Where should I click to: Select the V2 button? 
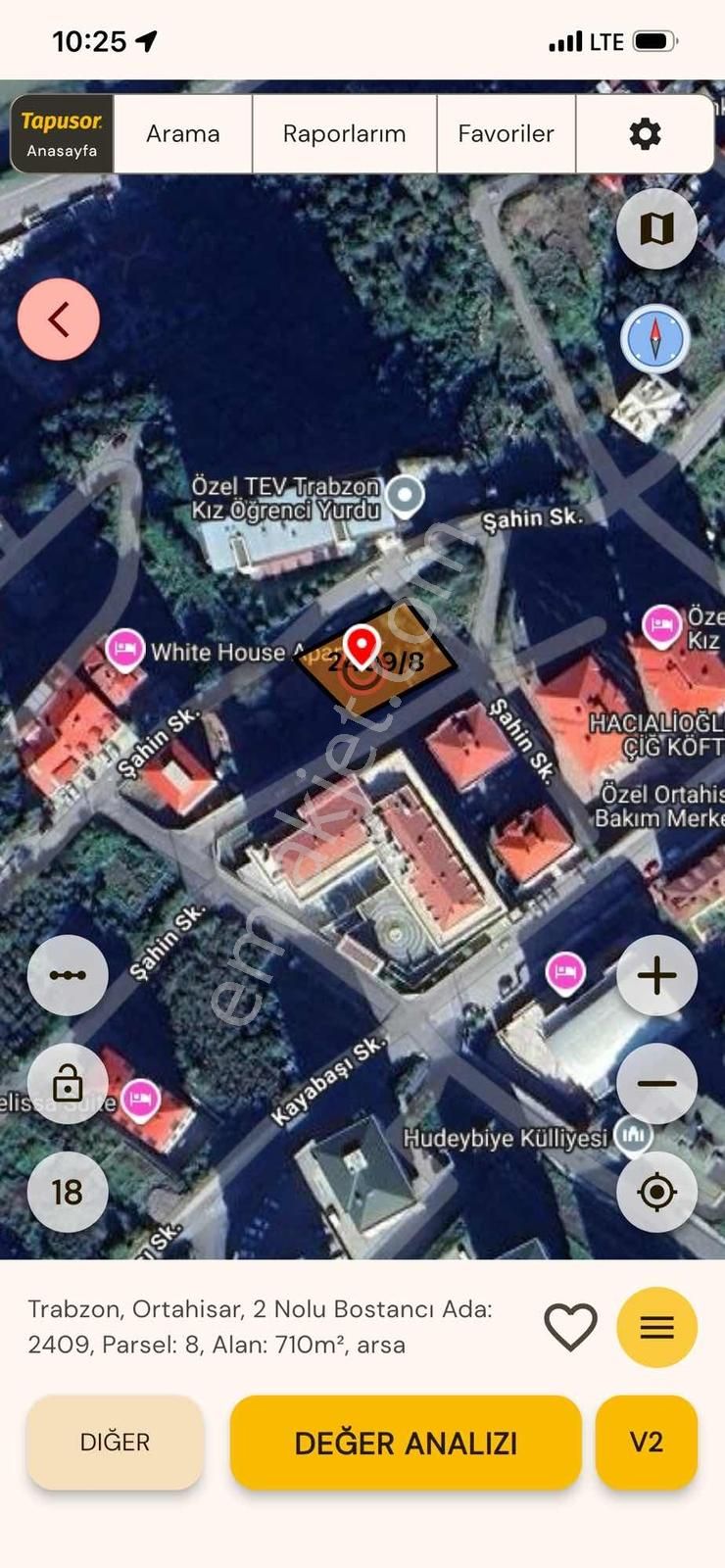tap(646, 1443)
